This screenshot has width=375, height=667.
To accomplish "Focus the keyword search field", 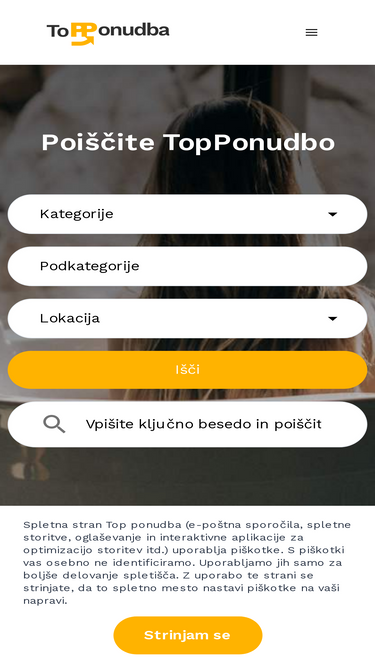I will point(187,424).
